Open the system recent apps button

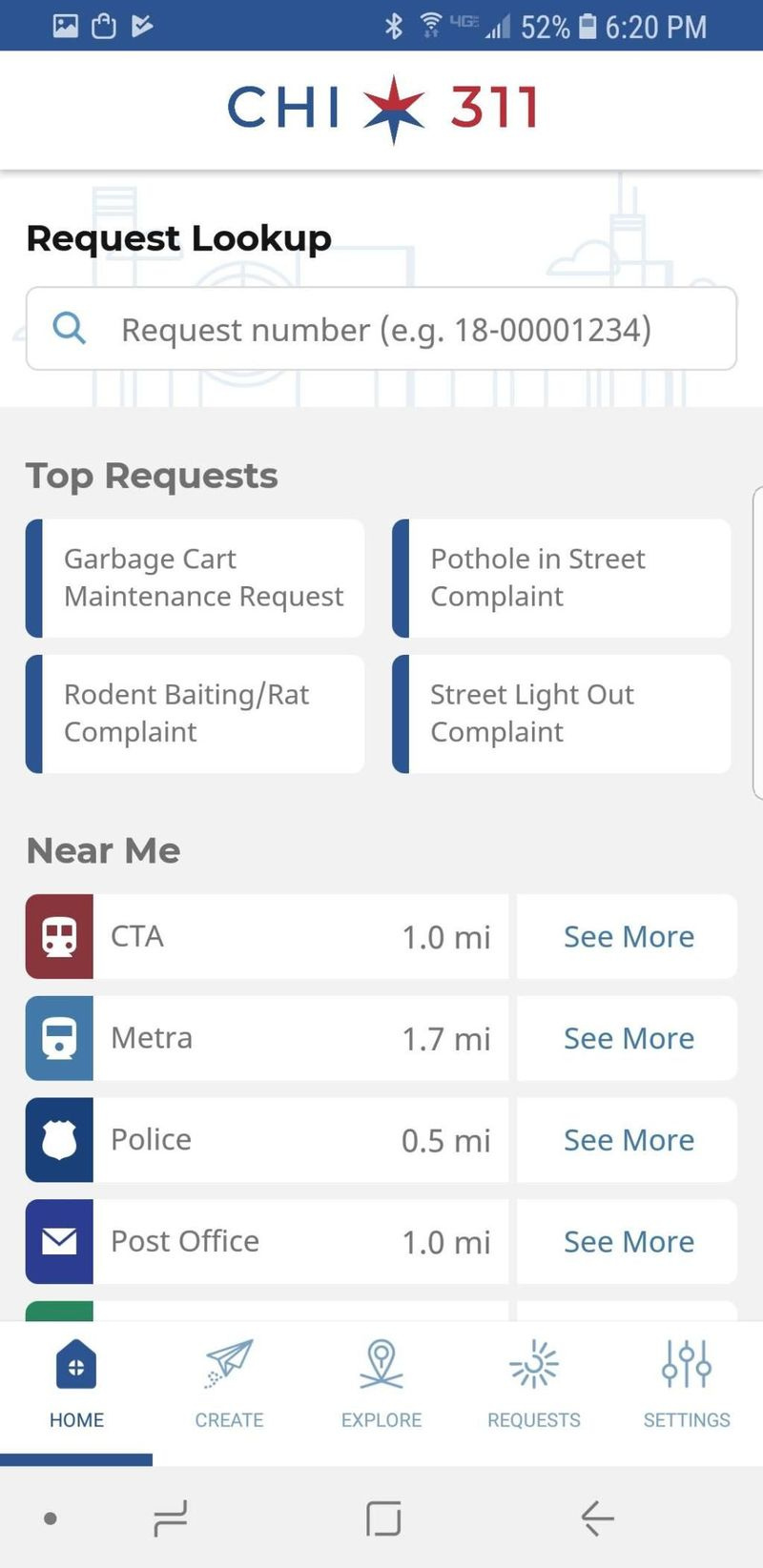pos(171,1517)
